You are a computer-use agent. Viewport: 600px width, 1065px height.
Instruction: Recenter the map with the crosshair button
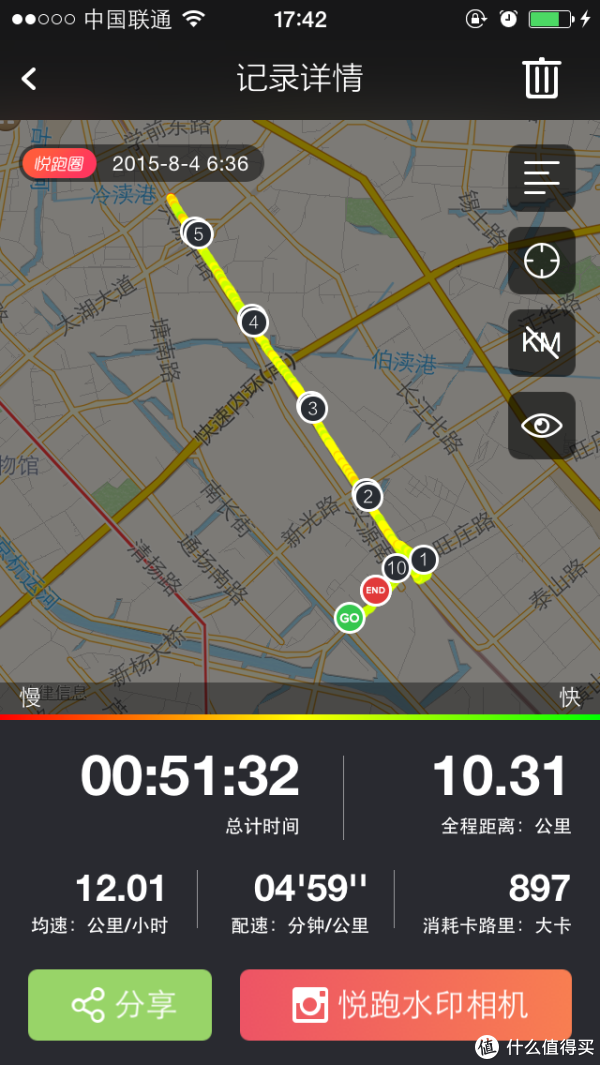(x=542, y=261)
